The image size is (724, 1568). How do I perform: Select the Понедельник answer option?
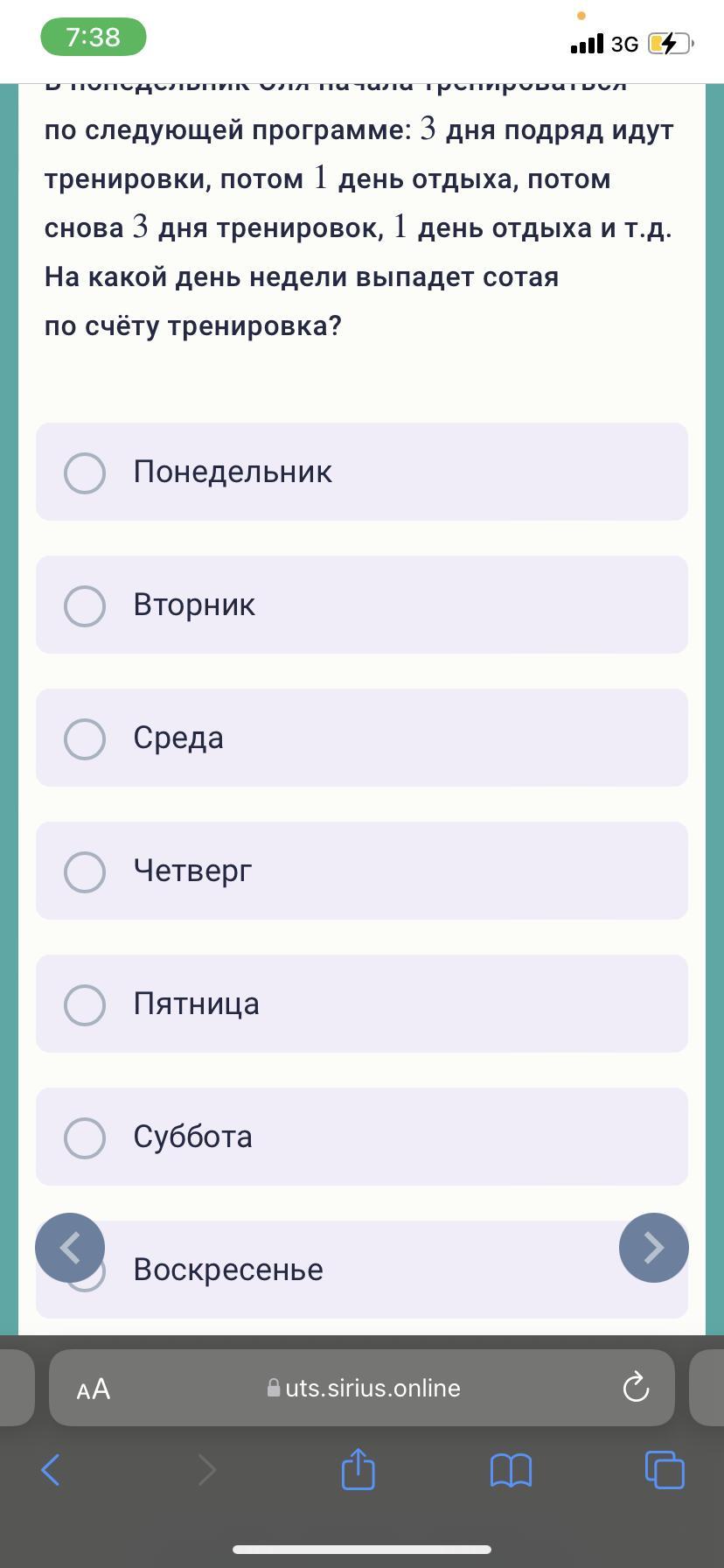tap(85, 472)
